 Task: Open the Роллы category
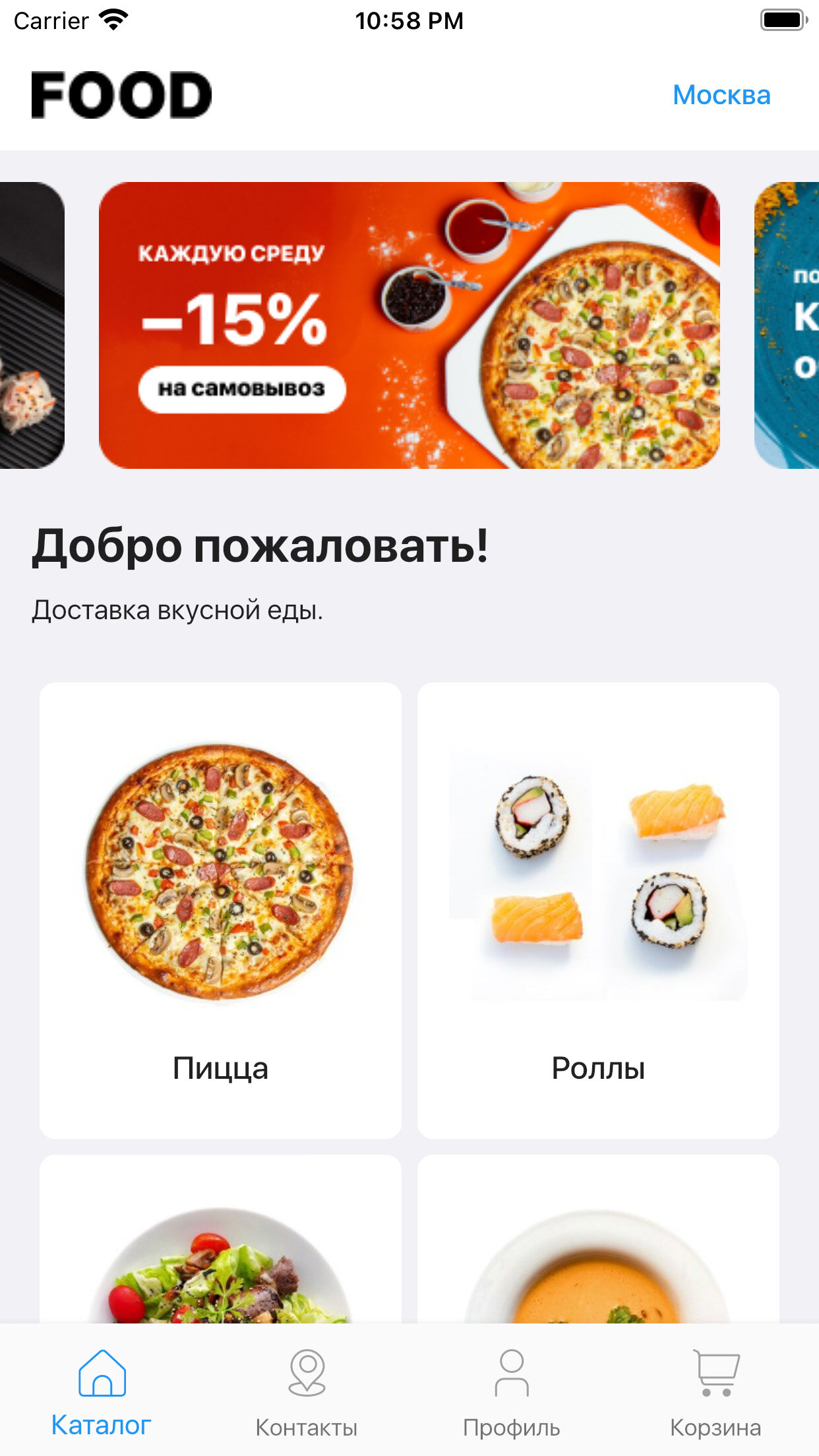click(x=598, y=910)
